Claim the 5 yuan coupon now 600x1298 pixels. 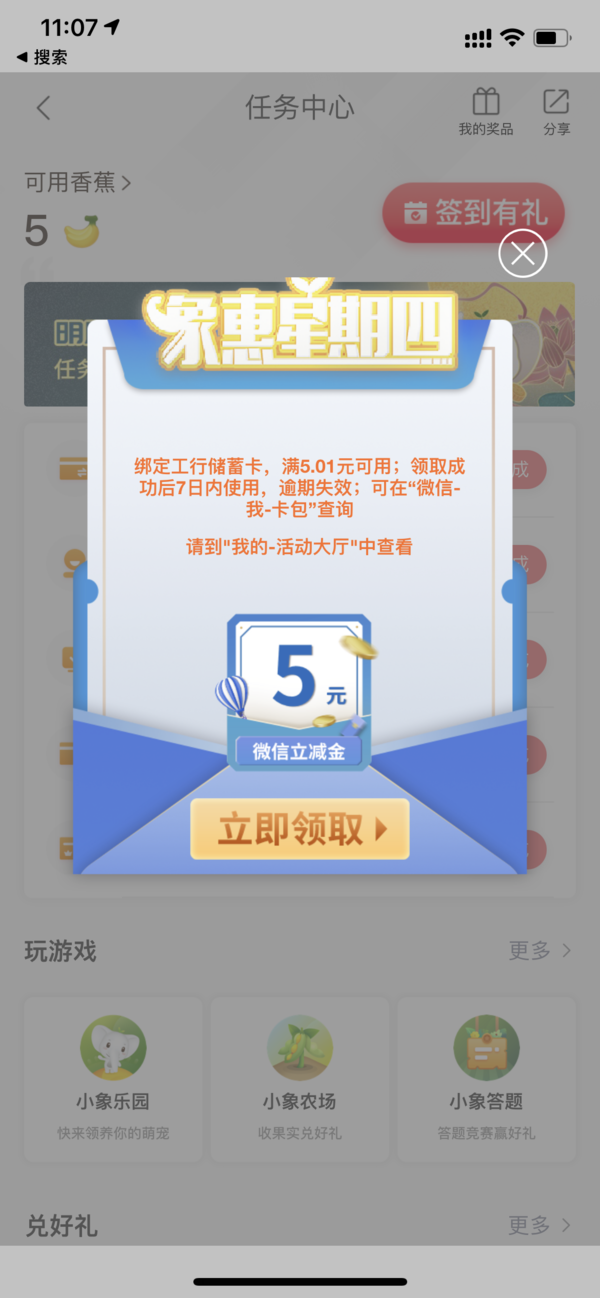tap(300, 829)
